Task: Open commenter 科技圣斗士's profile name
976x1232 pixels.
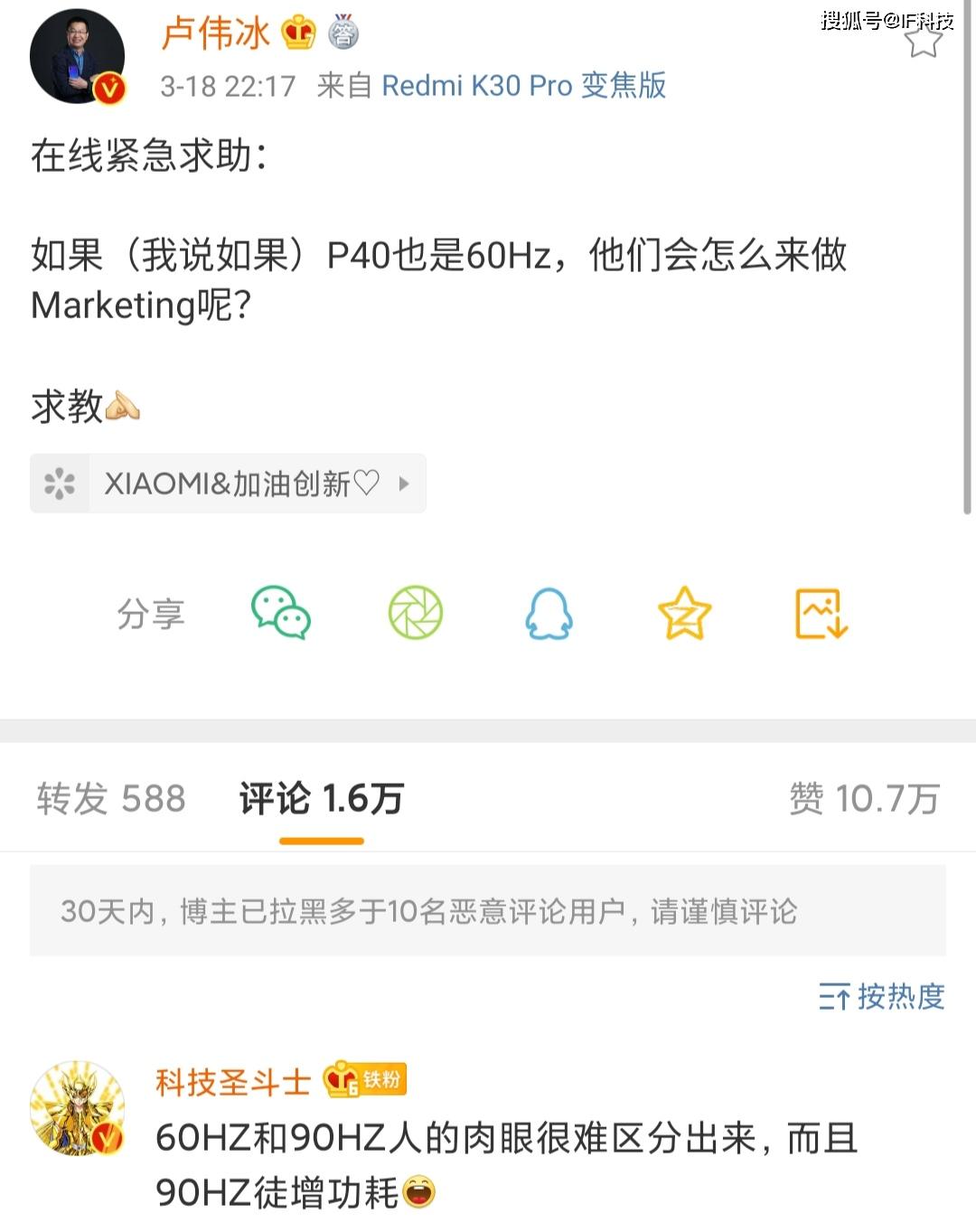Action: tap(233, 1082)
